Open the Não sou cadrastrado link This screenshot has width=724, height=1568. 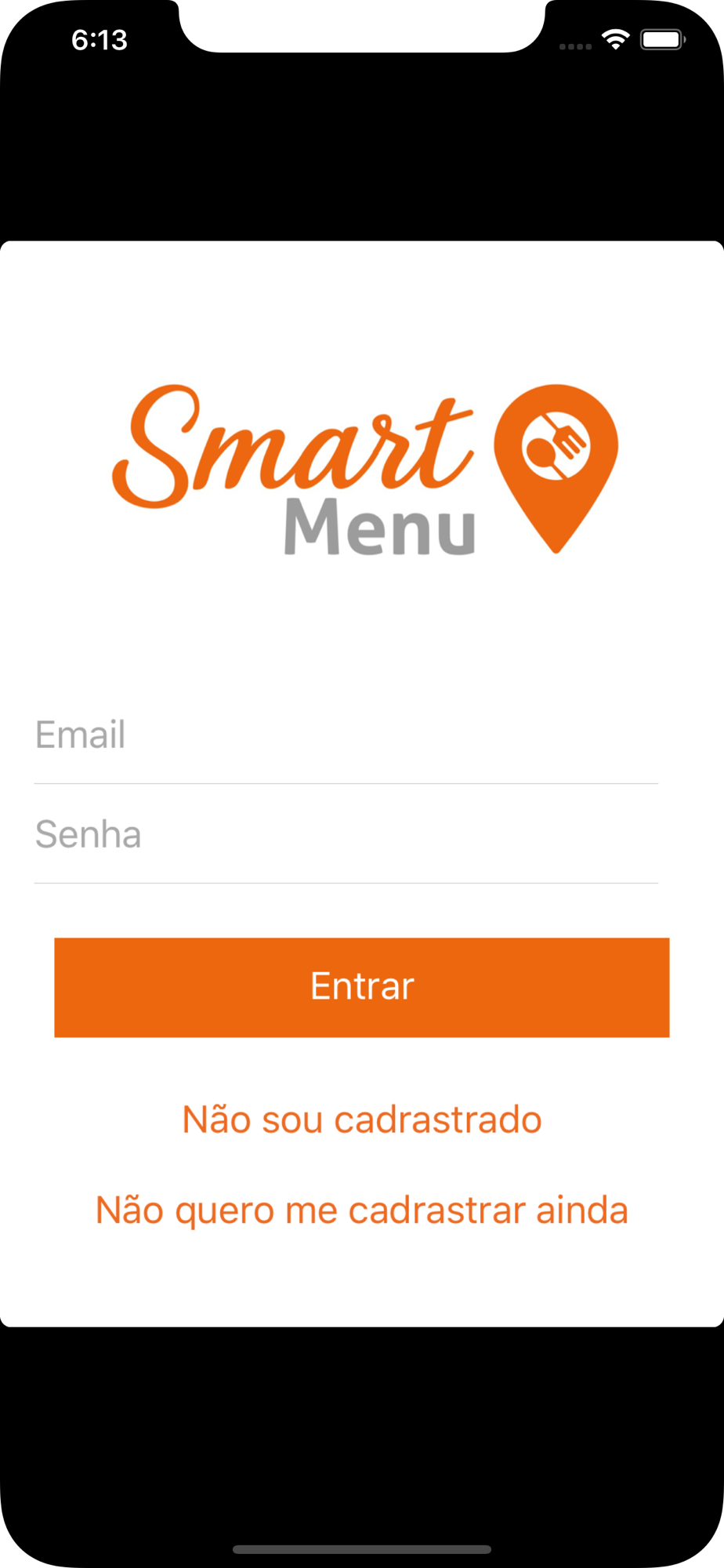362,1119
